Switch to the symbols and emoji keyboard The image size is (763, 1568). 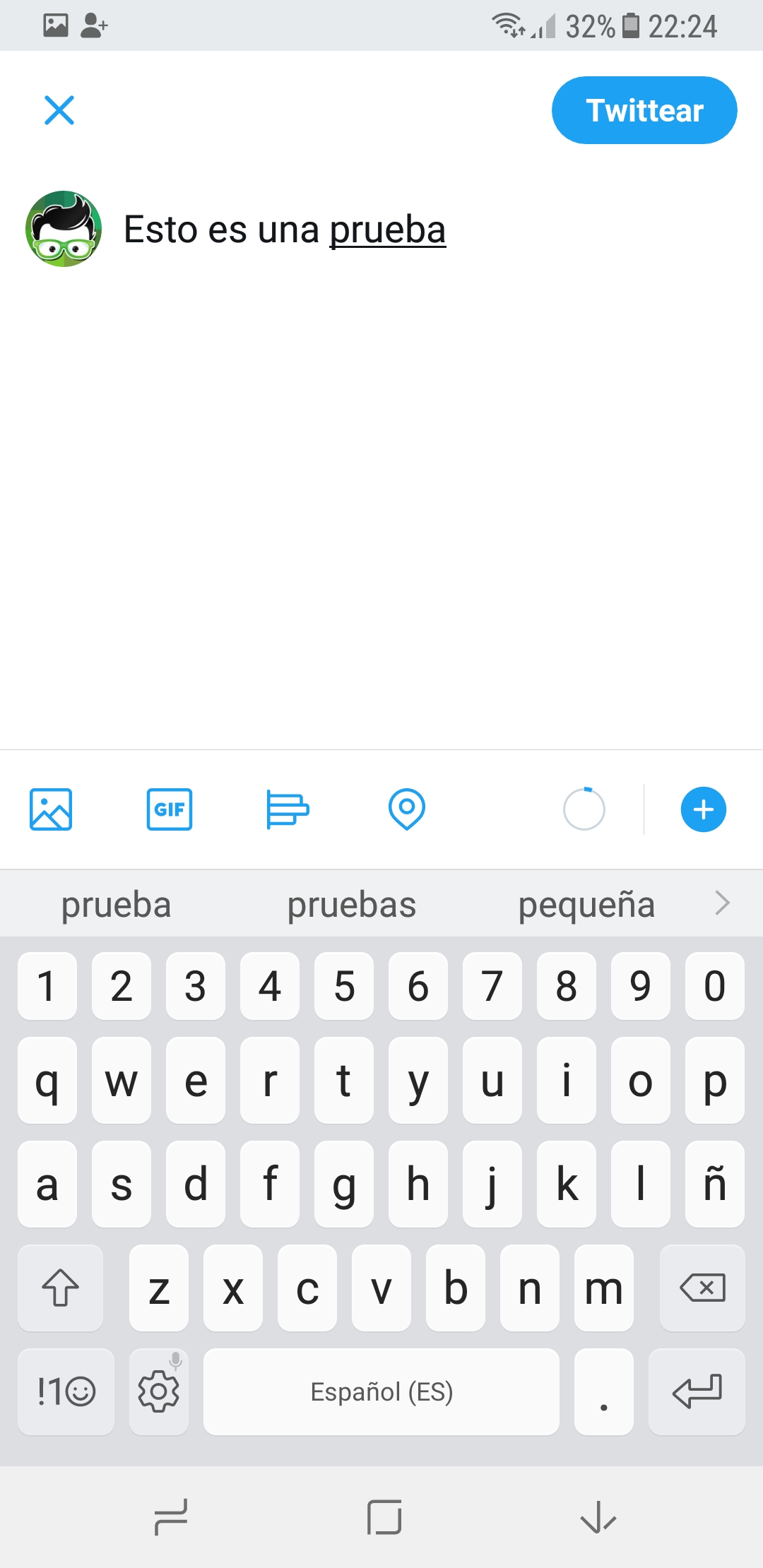[66, 1391]
